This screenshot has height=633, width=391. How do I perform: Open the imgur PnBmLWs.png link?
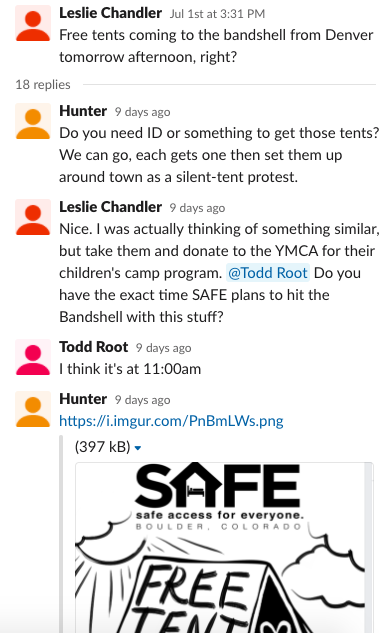[x=171, y=421]
